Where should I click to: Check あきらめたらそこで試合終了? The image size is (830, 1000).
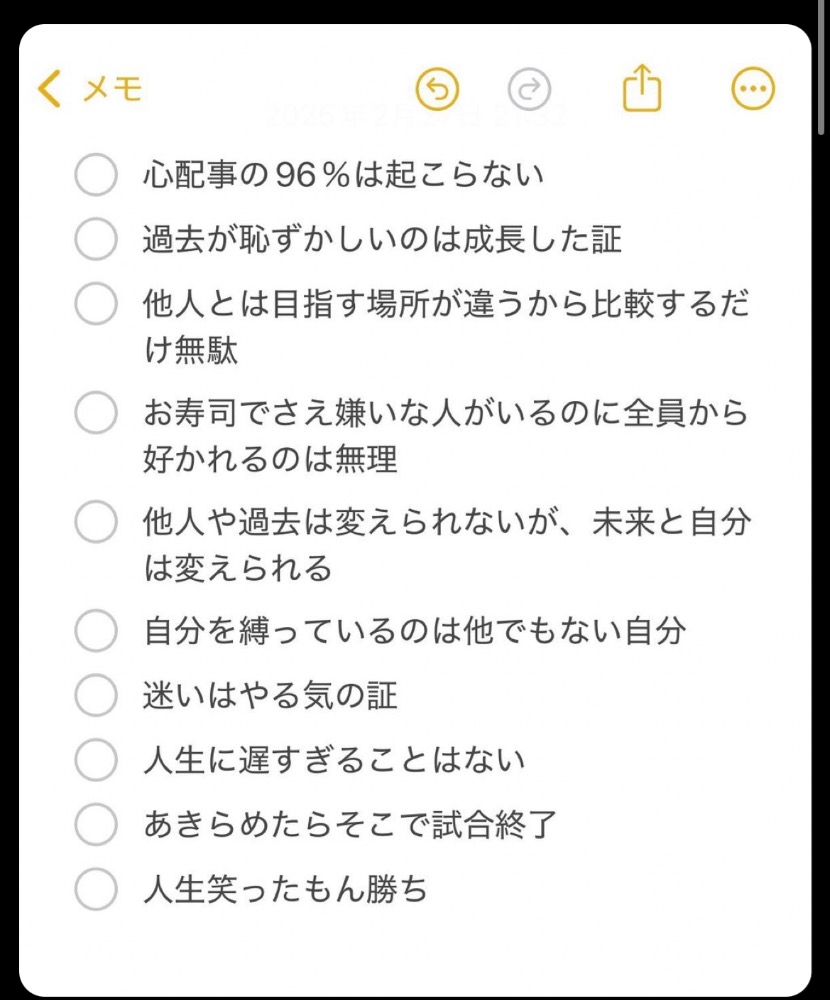(96, 824)
